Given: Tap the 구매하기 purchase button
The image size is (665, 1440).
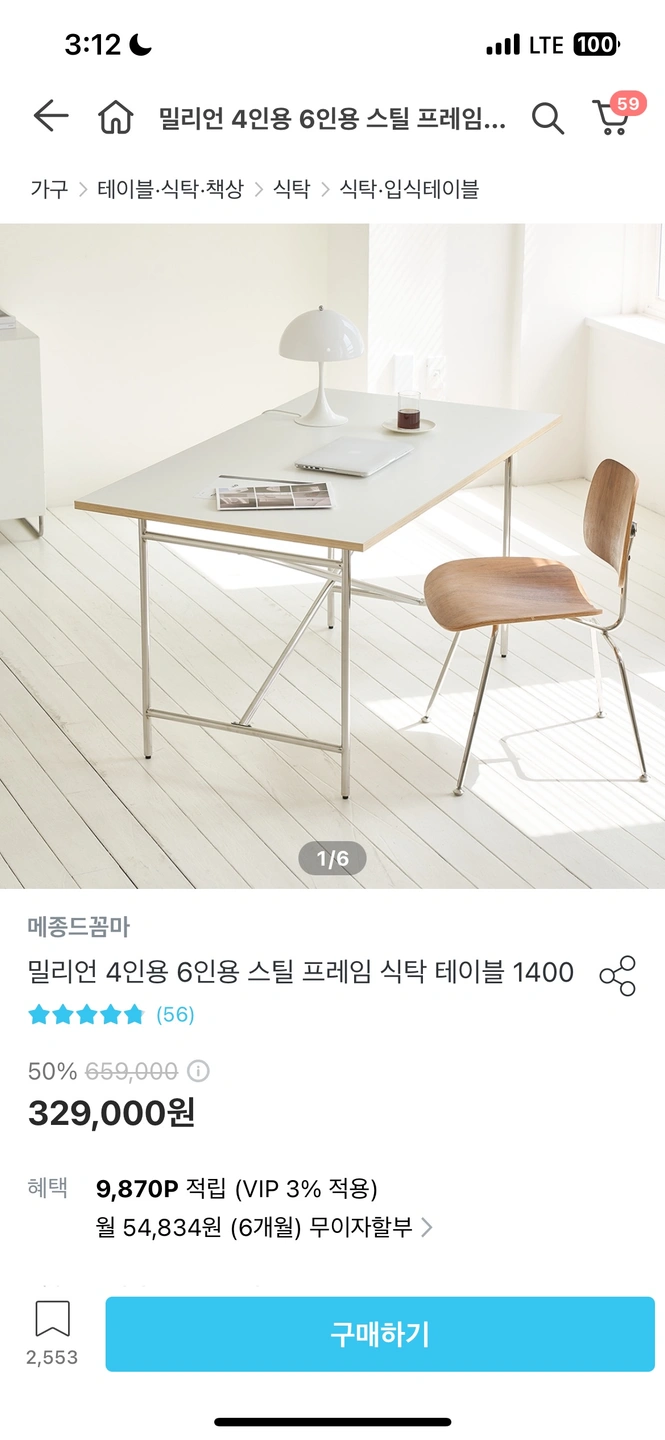Looking at the screenshot, I should pyautogui.click(x=380, y=1334).
